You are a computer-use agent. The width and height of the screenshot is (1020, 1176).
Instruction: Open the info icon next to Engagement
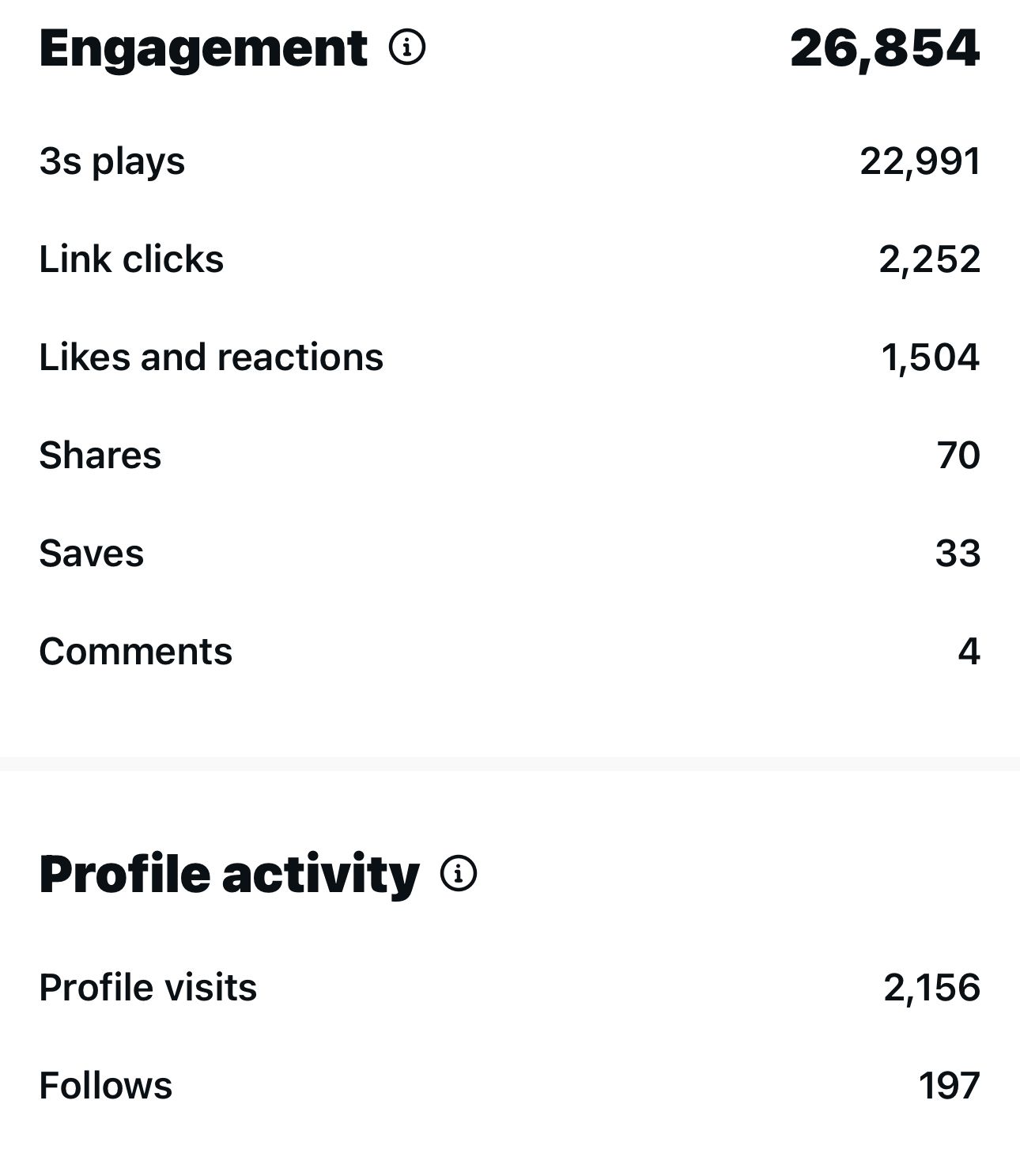(407, 48)
